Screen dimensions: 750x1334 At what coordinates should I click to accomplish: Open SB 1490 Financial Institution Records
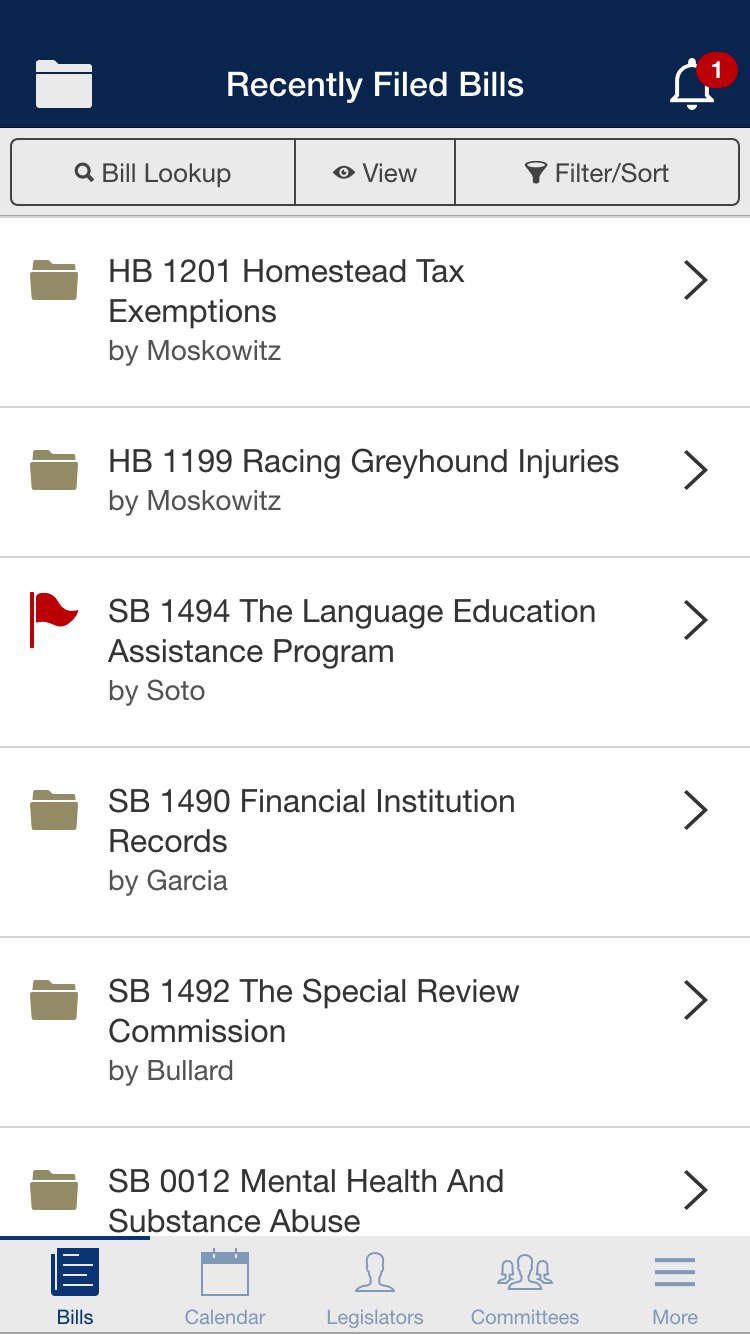[x=375, y=842]
